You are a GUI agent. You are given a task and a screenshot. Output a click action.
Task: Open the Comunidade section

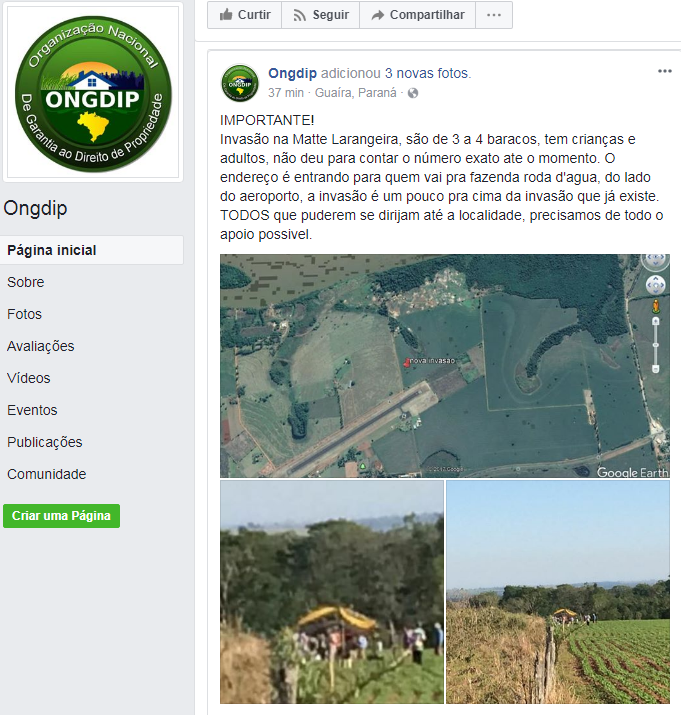[x=47, y=474]
